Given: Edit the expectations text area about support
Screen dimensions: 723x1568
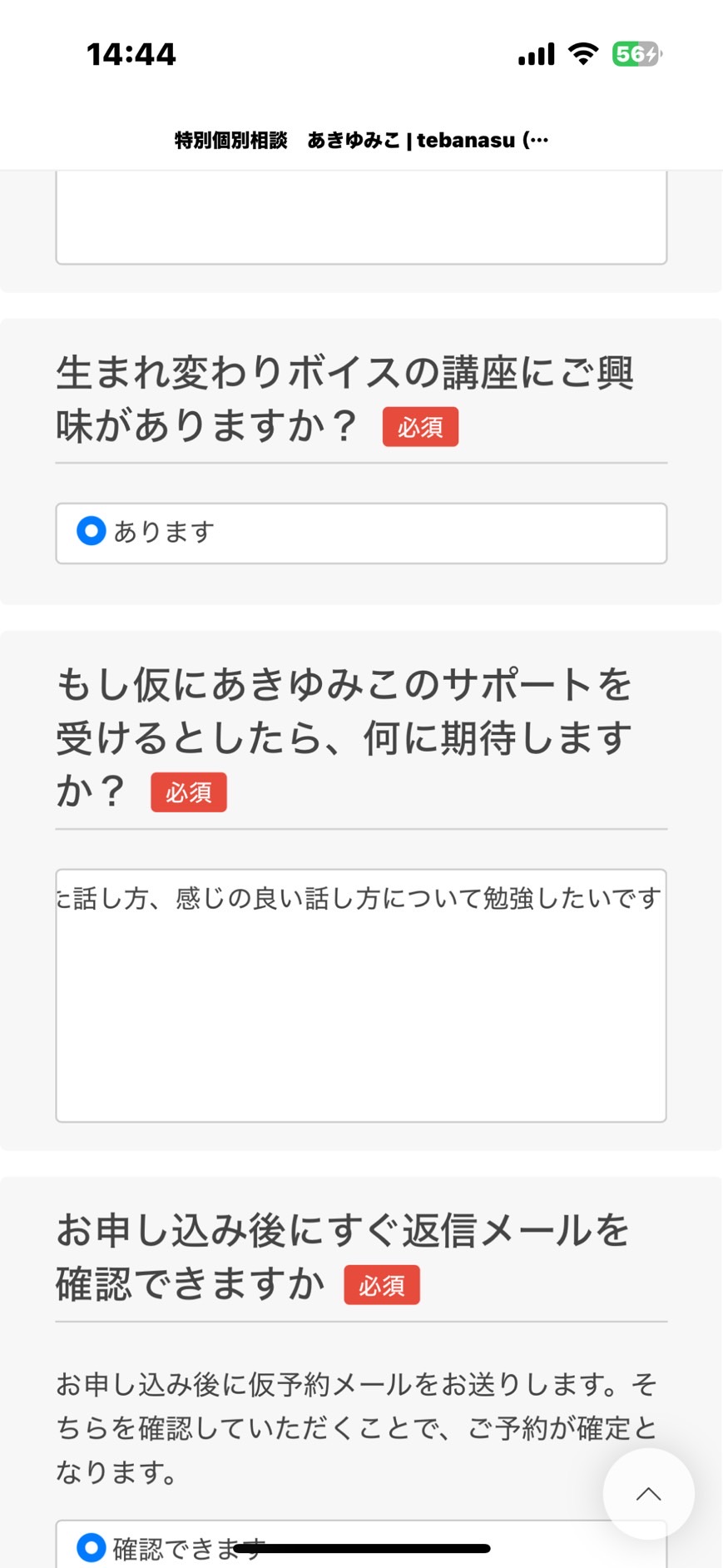Looking at the screenshot, I should (361, 995).
